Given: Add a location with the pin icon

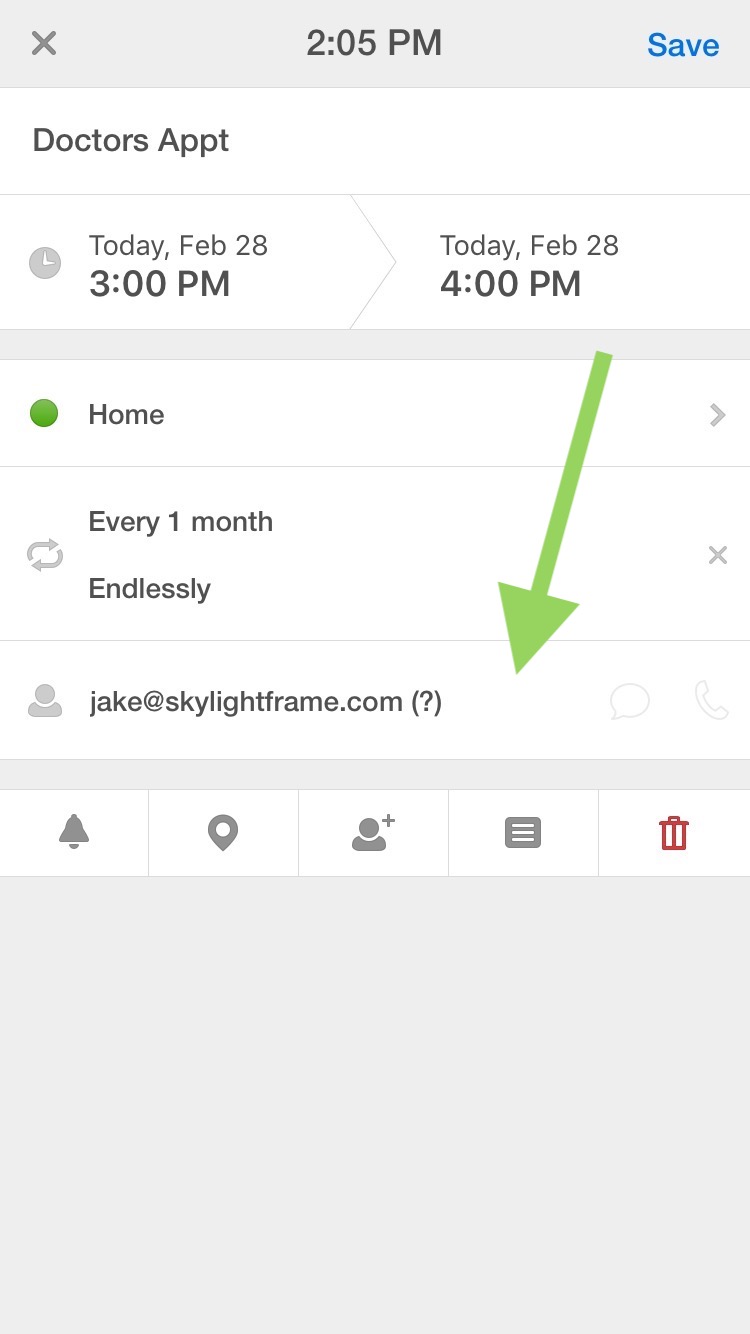Looking at the screenshot, I should 223,832.
